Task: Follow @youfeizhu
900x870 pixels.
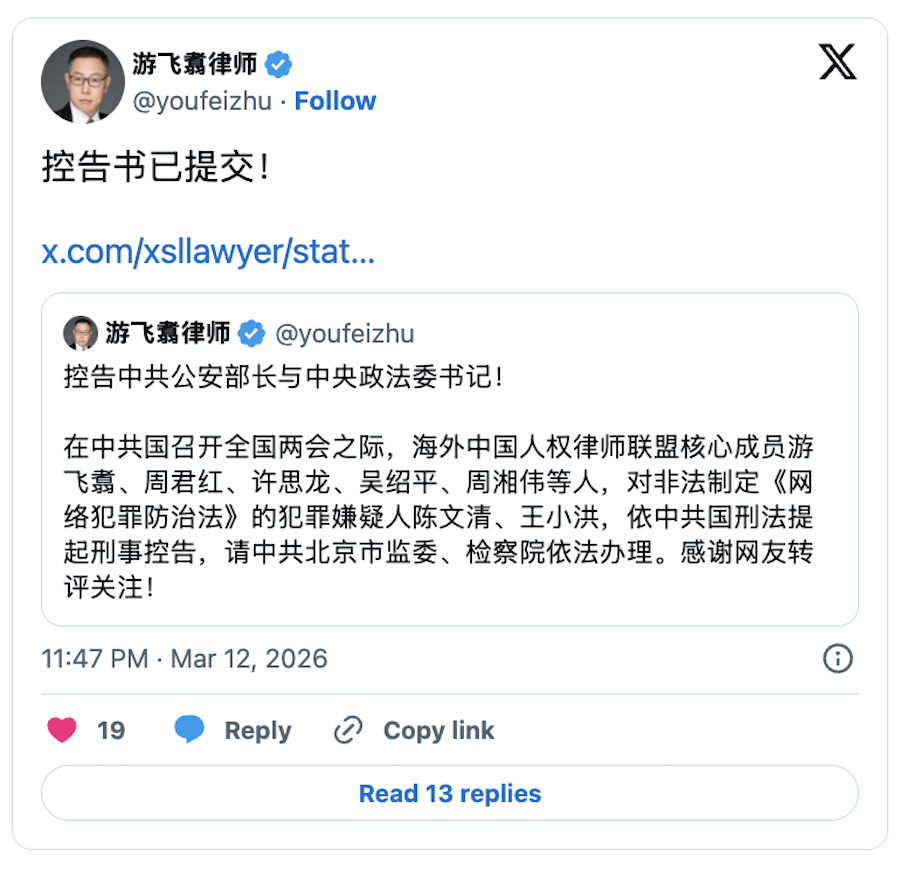Action: [x=335, y=101]
